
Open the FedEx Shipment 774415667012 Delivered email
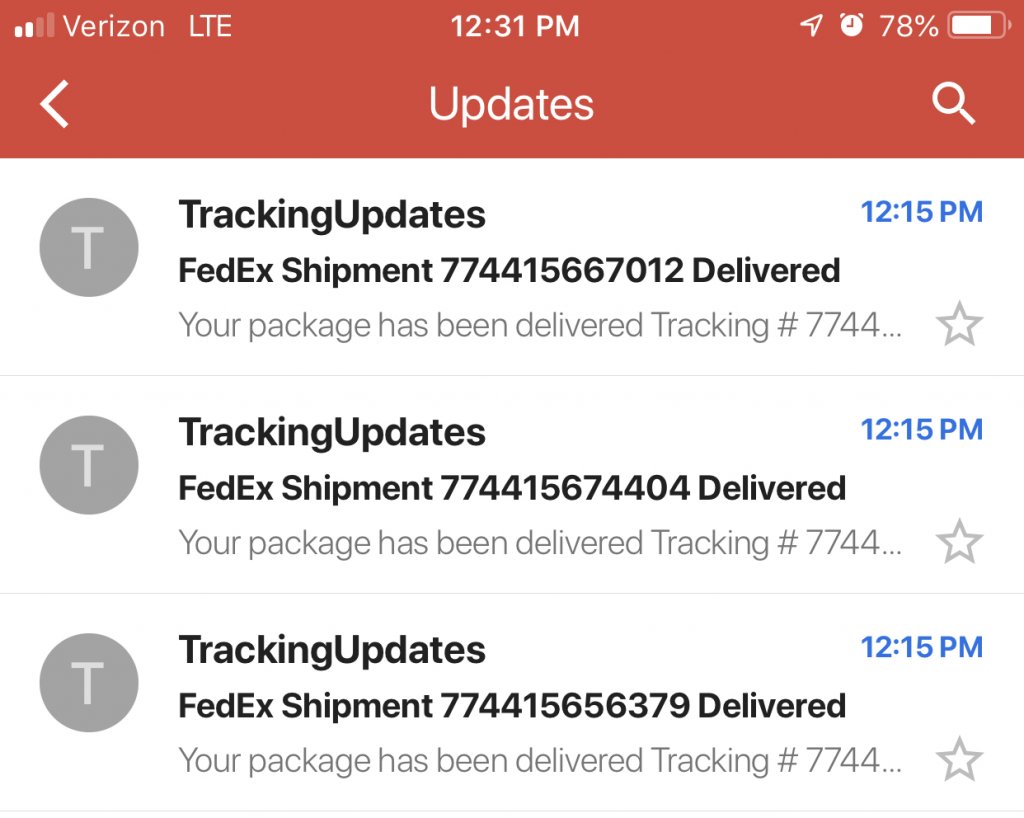point(509,270)
